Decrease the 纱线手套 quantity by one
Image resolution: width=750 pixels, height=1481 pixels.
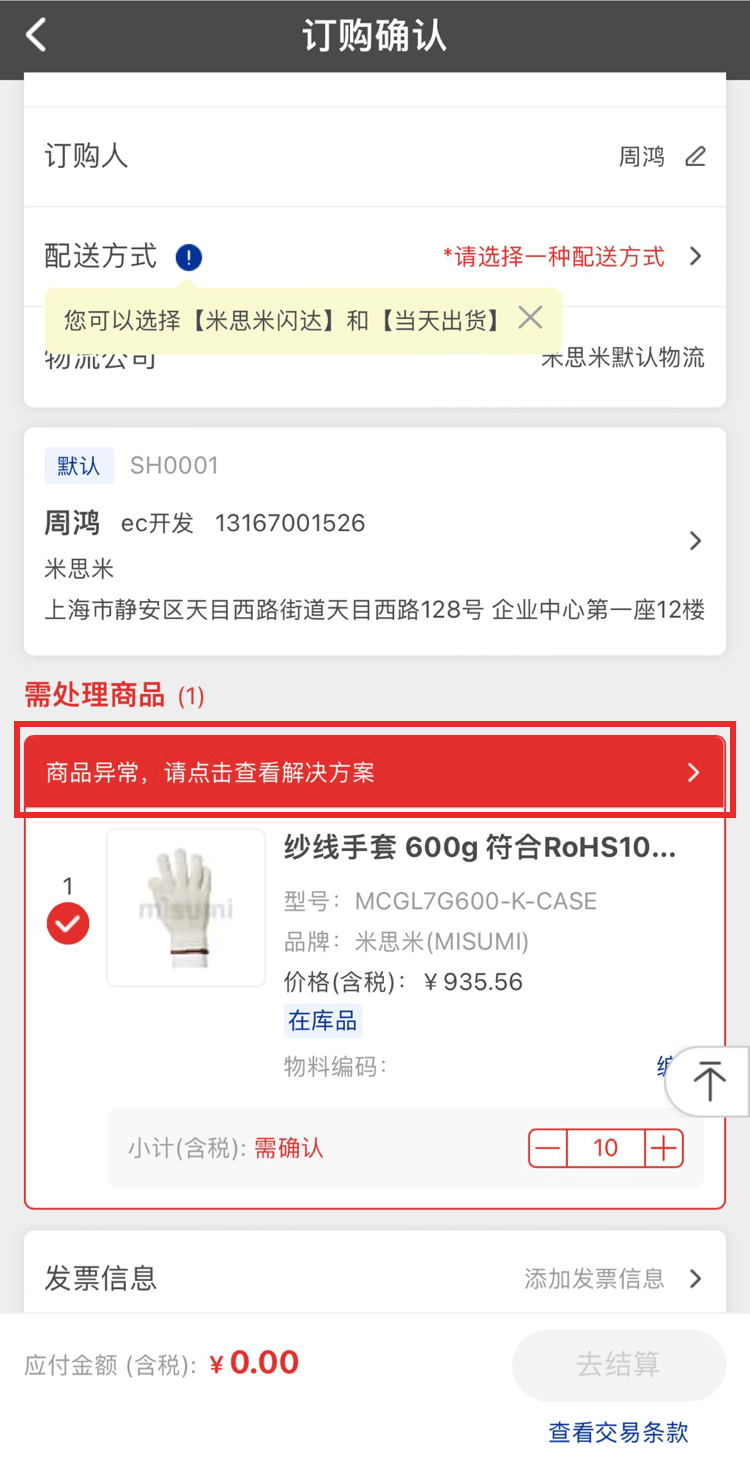(x=548, y=1148)
